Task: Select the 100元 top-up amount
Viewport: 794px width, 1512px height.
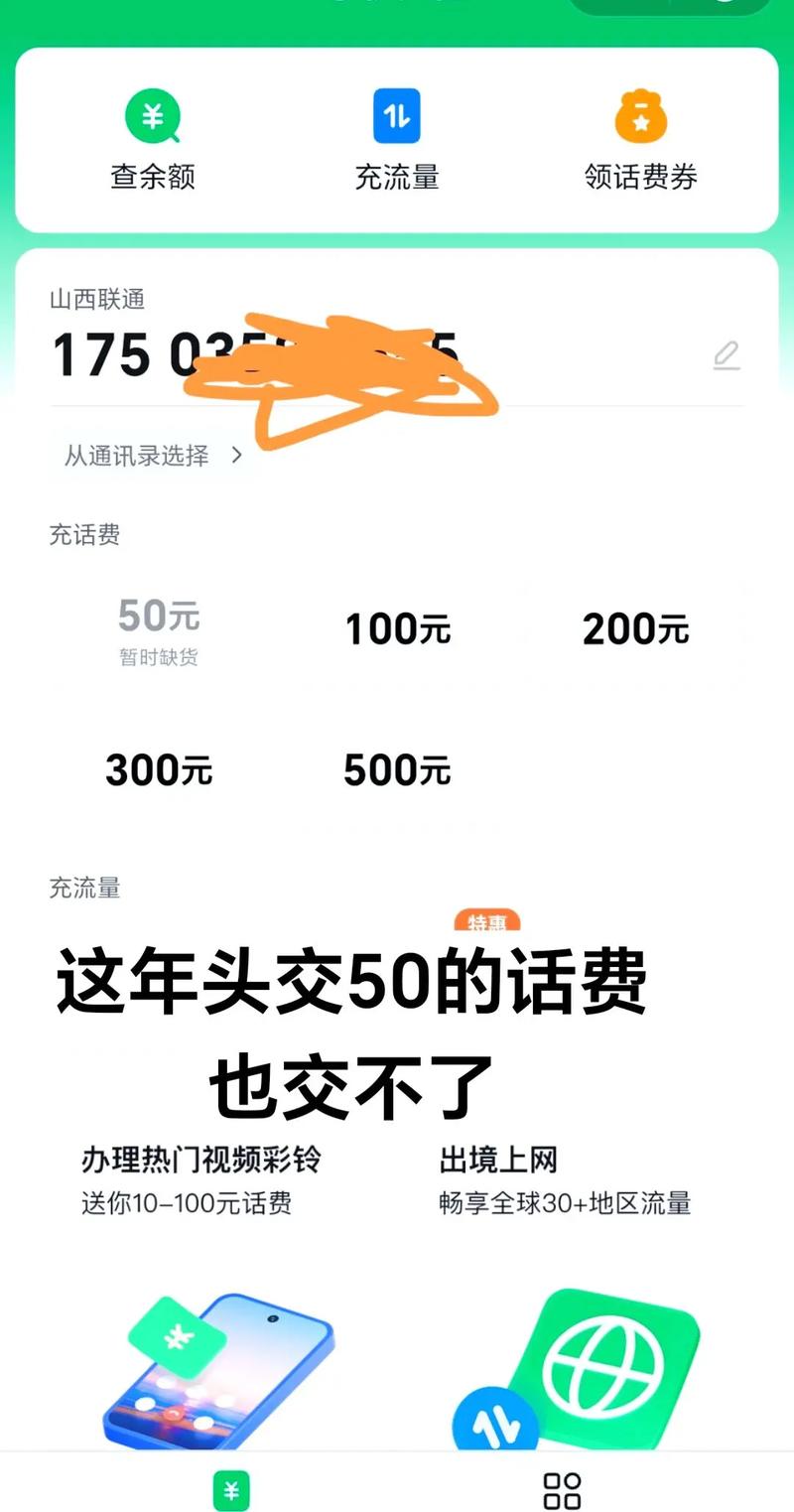Action: (397, 629)
